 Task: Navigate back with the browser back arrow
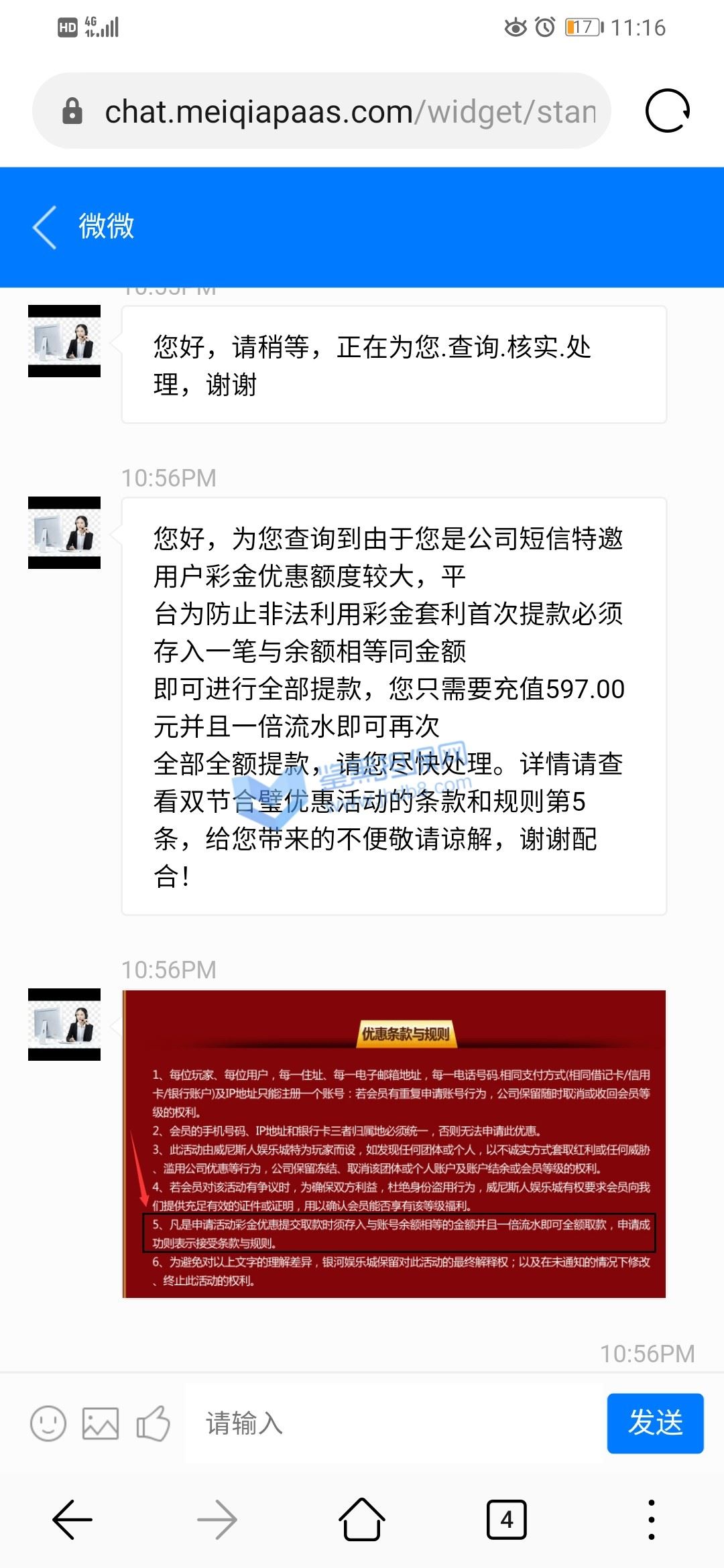(x=72, y=1520)
